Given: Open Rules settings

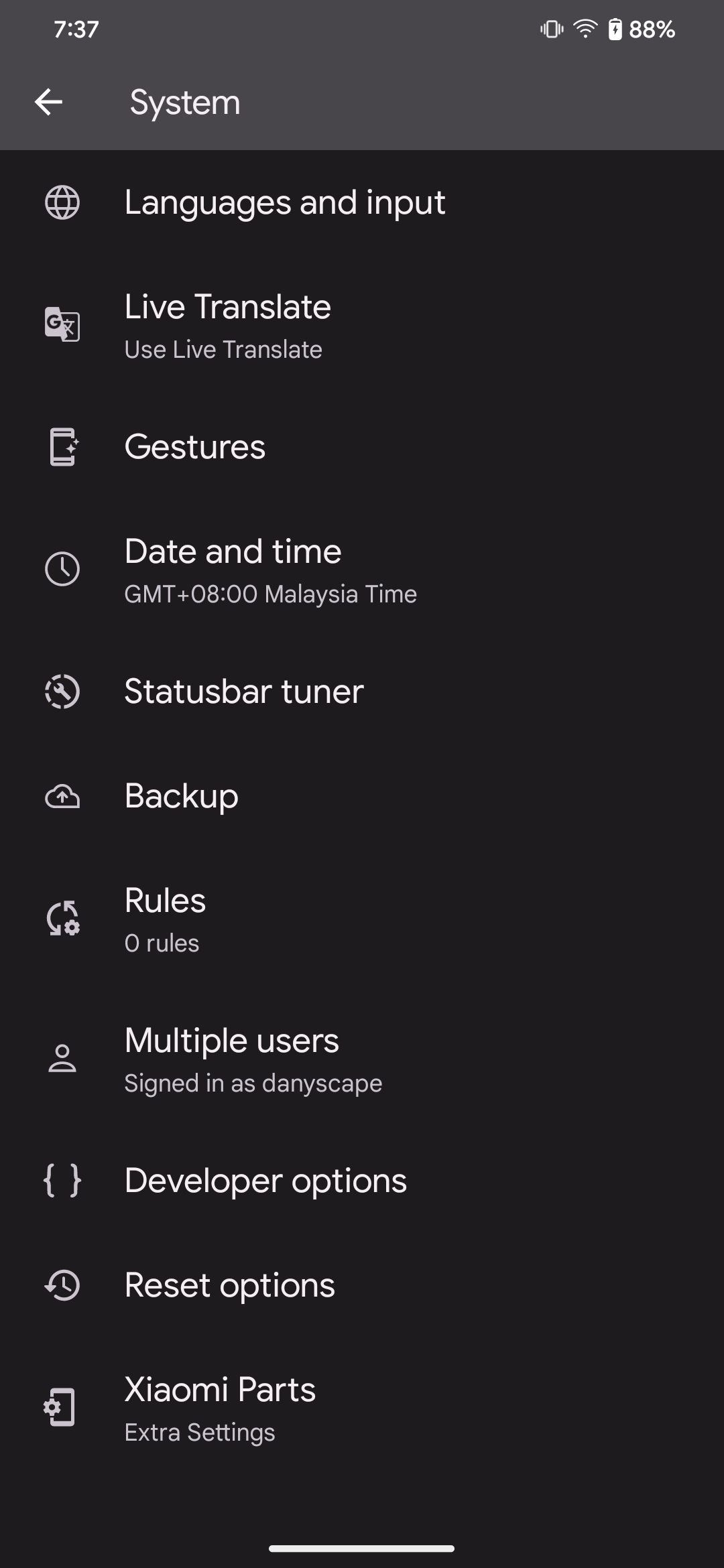Looking at the screenshot, I should (165, 919).
